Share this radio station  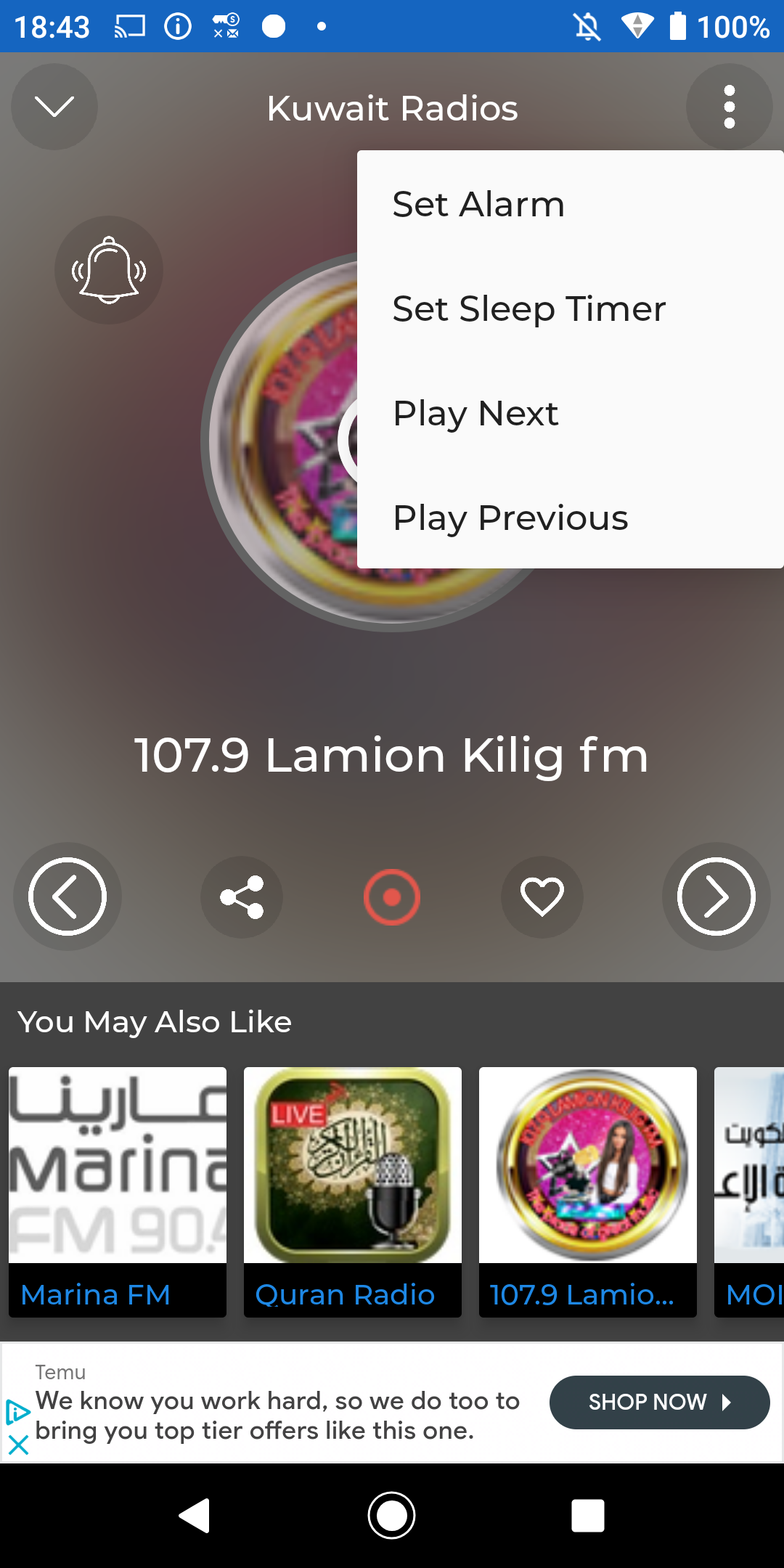(242, 897)
